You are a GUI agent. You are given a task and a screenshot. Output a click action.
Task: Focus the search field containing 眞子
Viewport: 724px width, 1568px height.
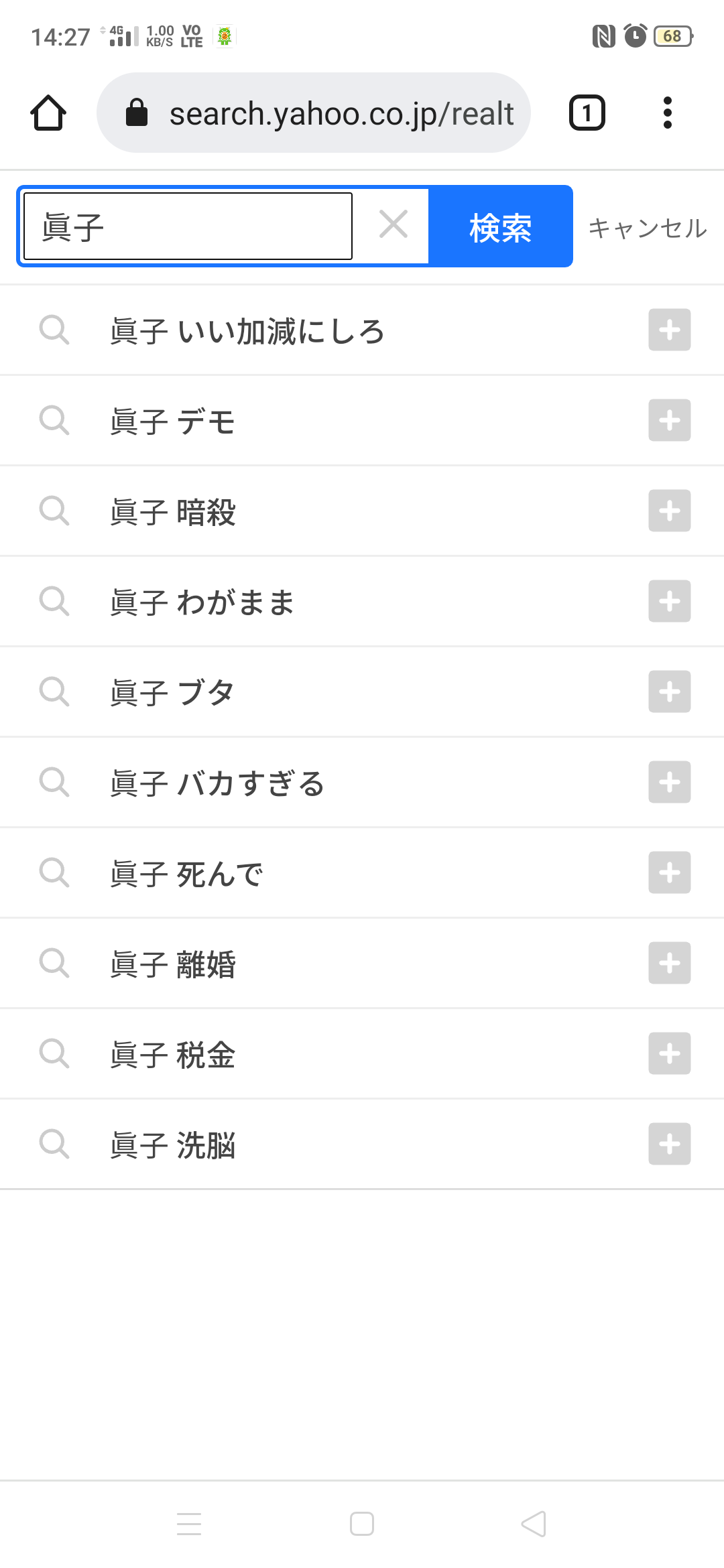pos(188,226)
